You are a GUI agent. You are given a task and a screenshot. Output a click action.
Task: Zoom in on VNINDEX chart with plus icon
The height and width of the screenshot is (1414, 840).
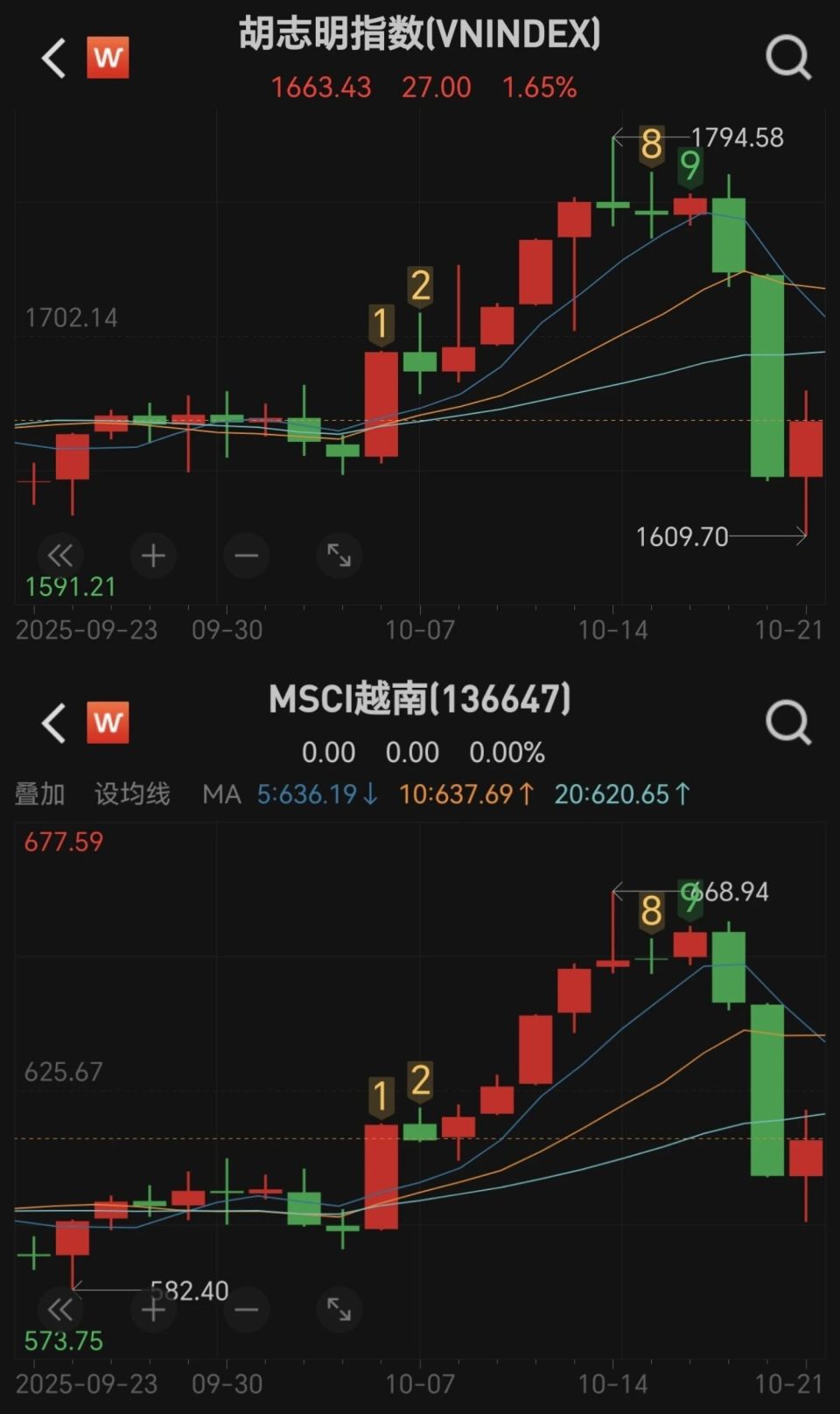[x=153, y=556]
